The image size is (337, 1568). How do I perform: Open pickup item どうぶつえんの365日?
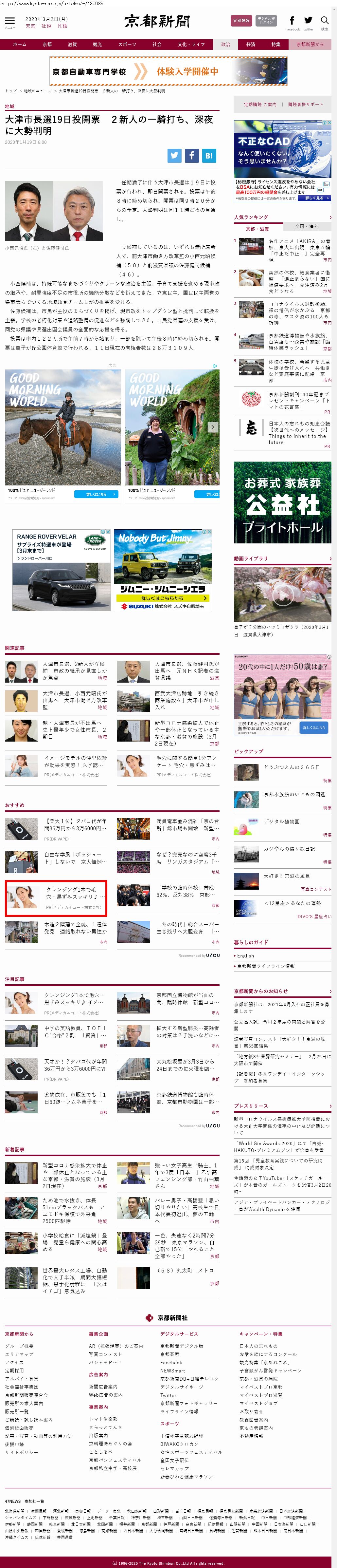(x=292, y=767)
